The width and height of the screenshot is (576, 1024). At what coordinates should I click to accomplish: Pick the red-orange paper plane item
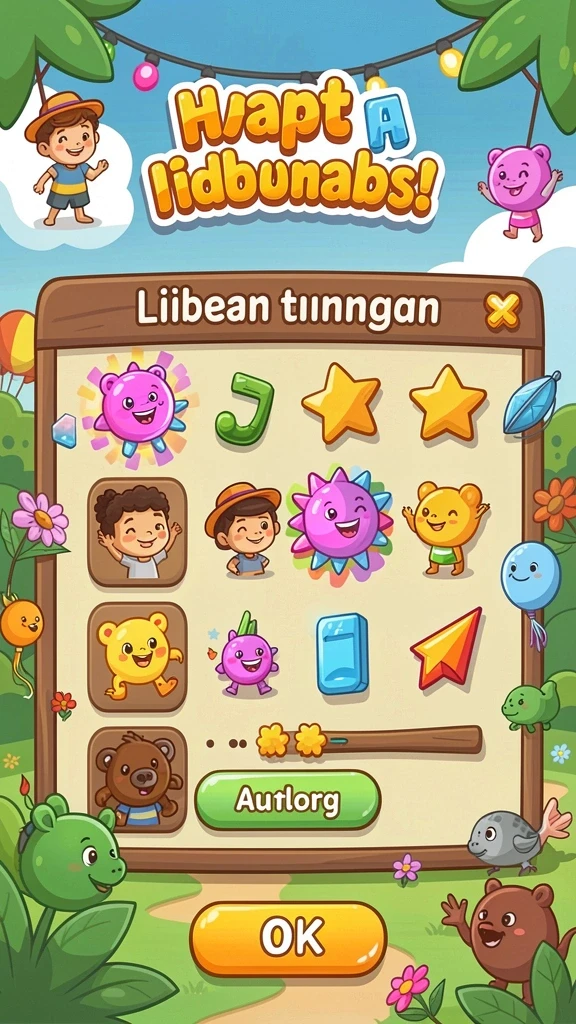[447, 647]
